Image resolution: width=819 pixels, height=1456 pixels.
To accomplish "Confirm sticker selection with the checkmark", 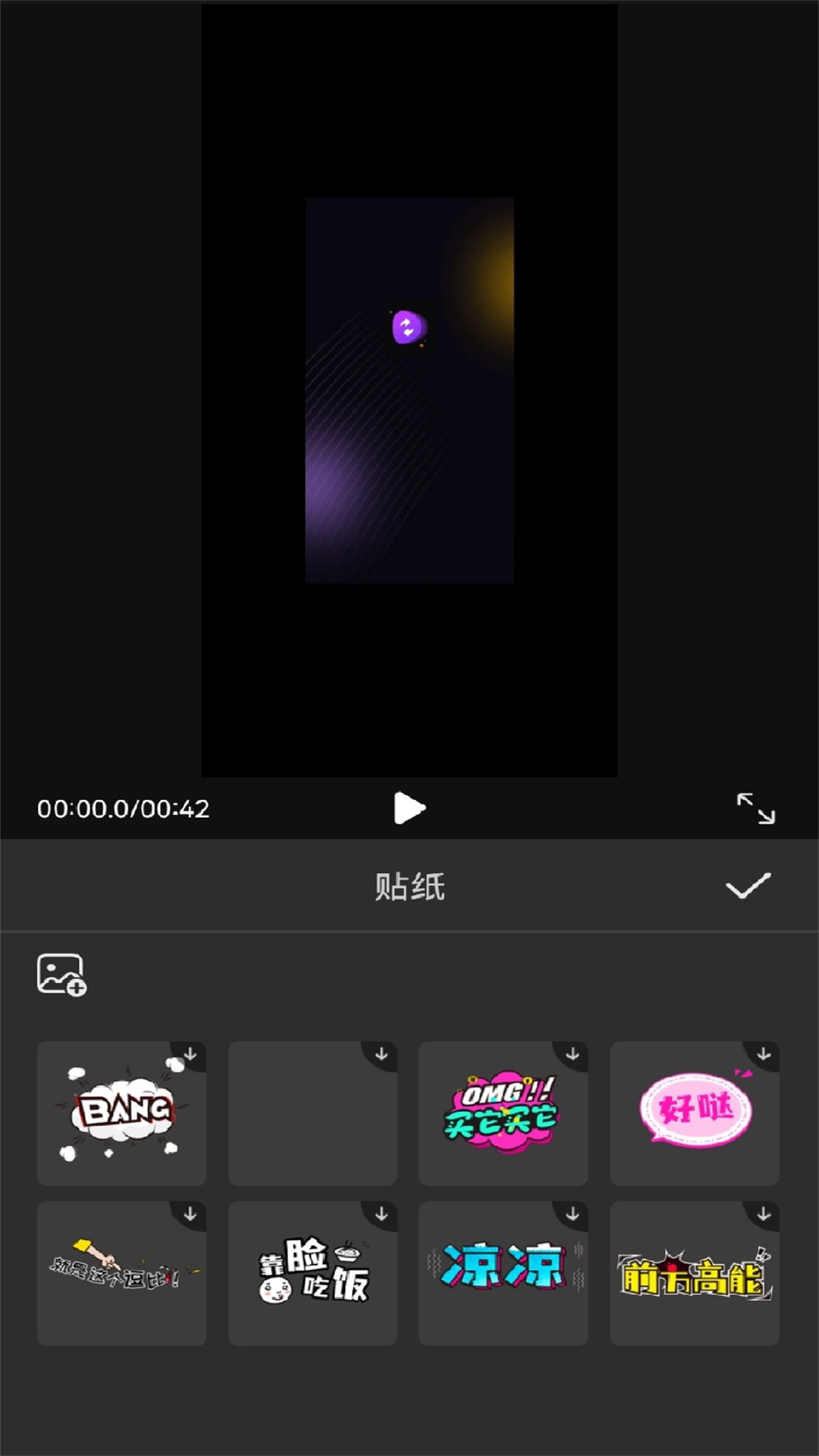I will [748, 886].
